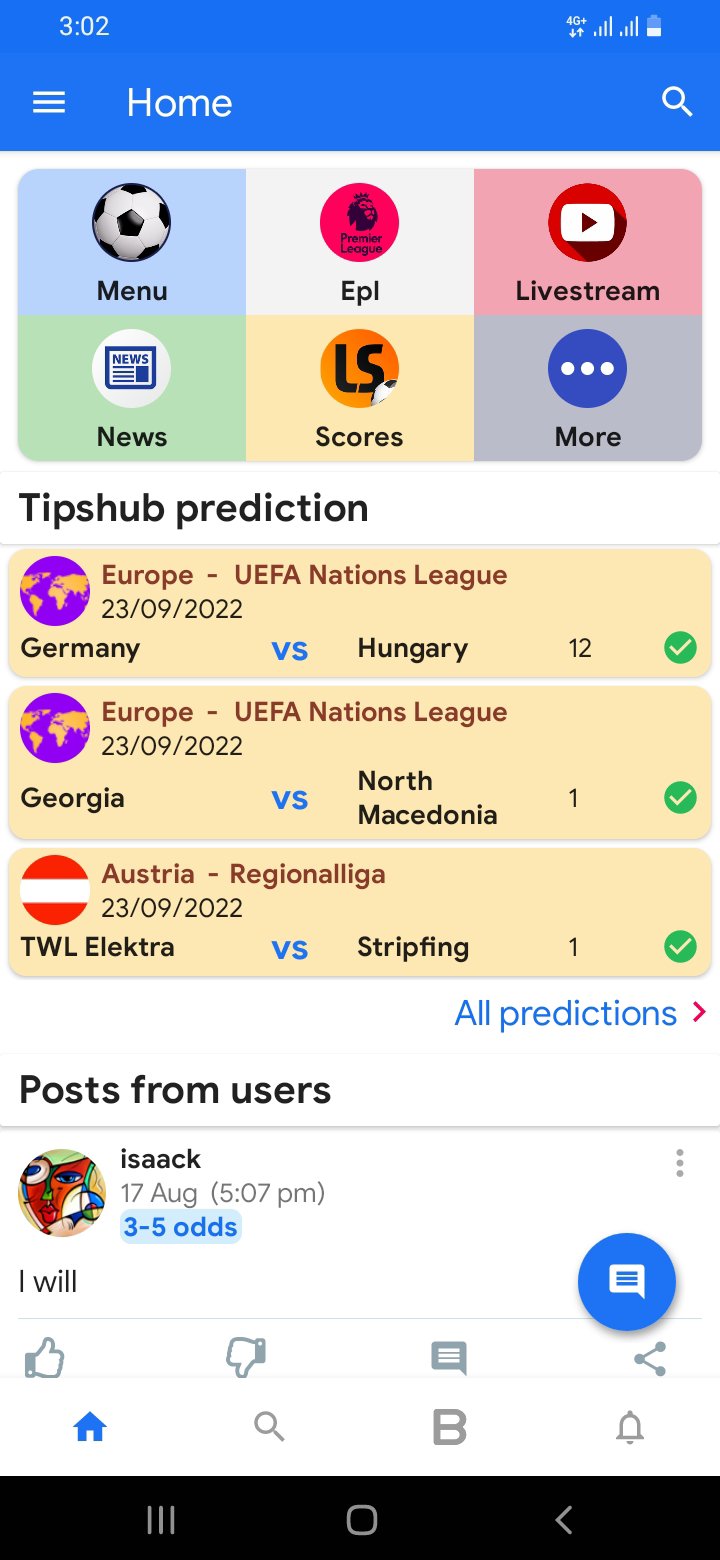720x1560 pixels.
Task: Open the hamburger drawer menu
Action: pos(49,102)
